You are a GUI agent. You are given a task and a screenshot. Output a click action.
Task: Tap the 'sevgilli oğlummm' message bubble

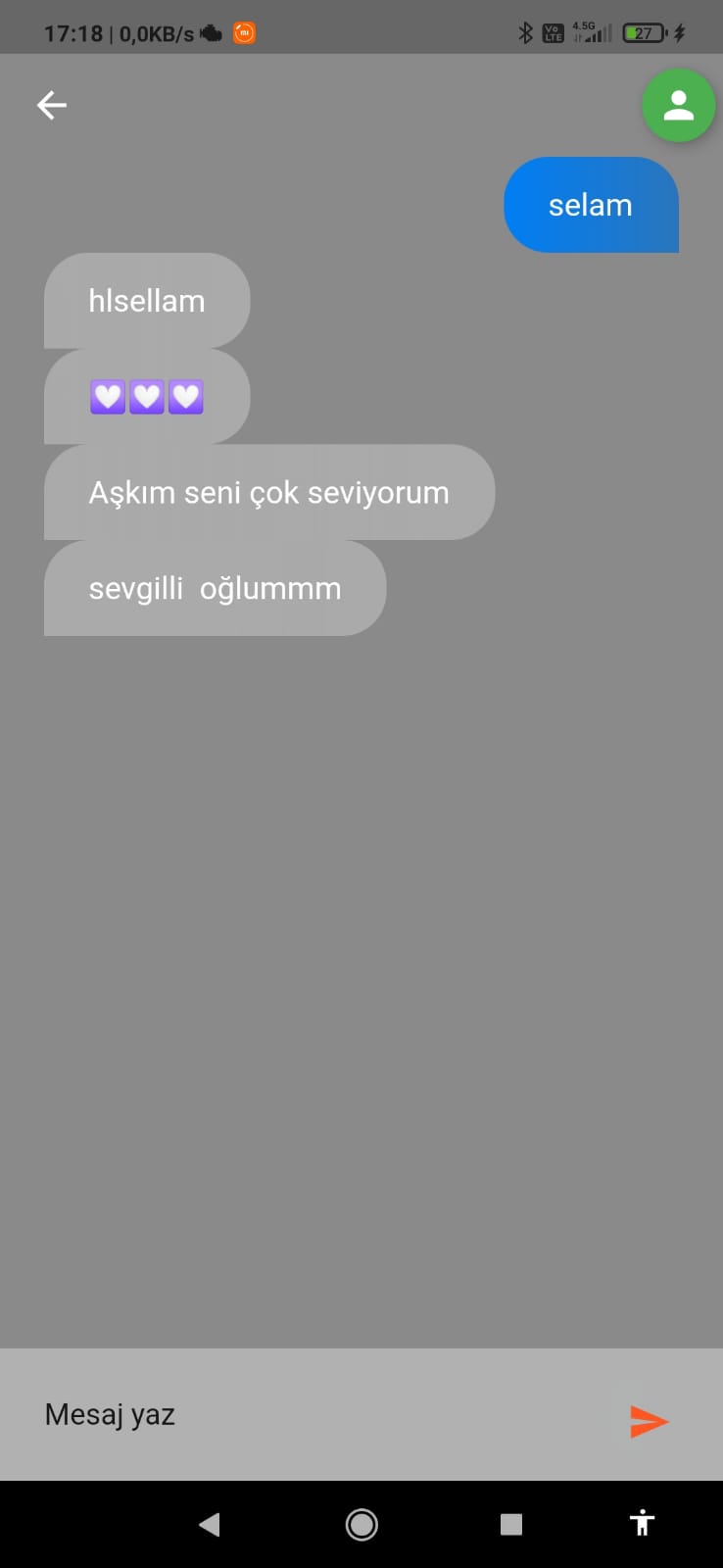(215, 589)
